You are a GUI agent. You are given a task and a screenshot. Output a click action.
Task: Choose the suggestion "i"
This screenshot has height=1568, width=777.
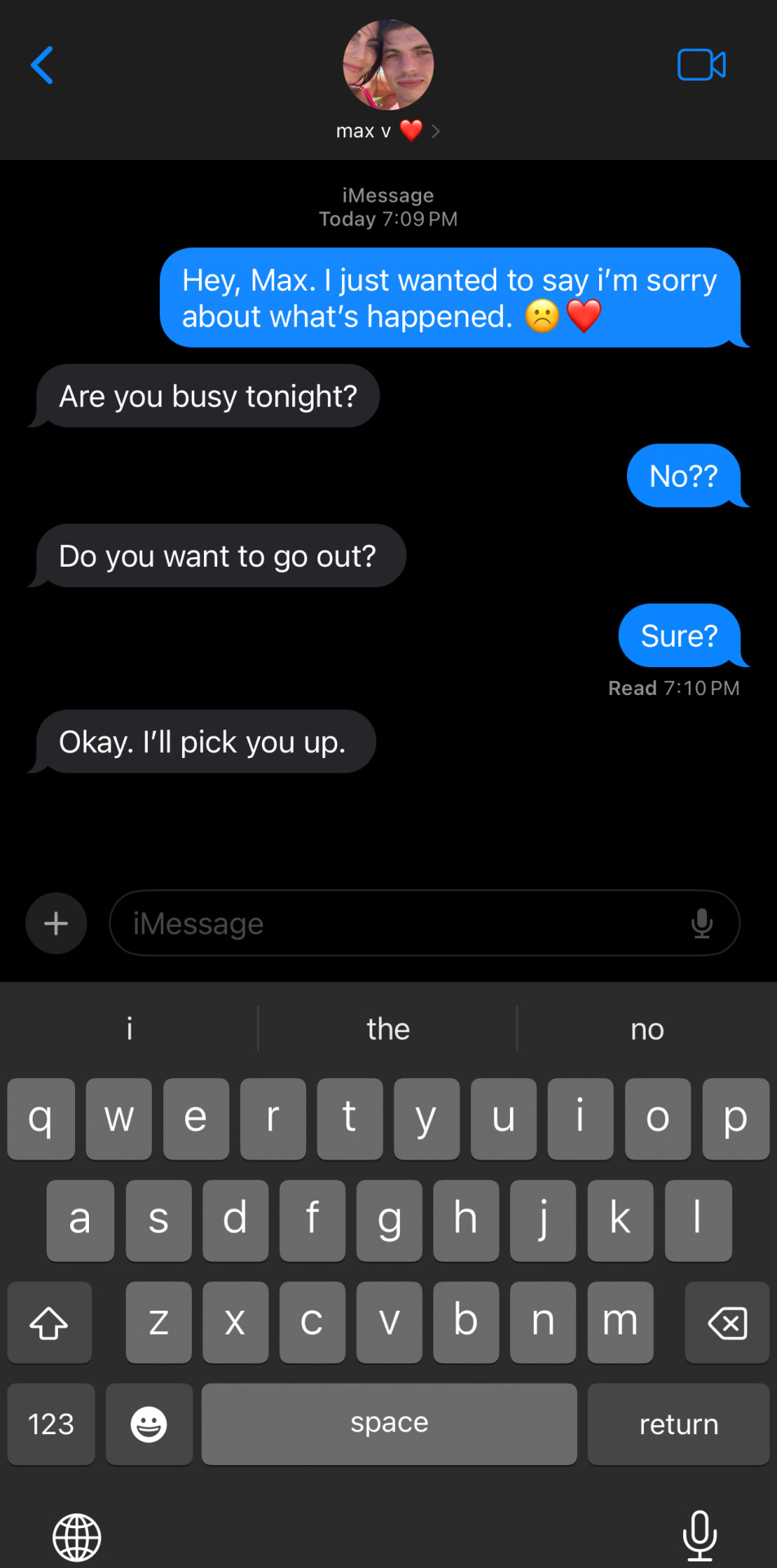click(129, 1029)
